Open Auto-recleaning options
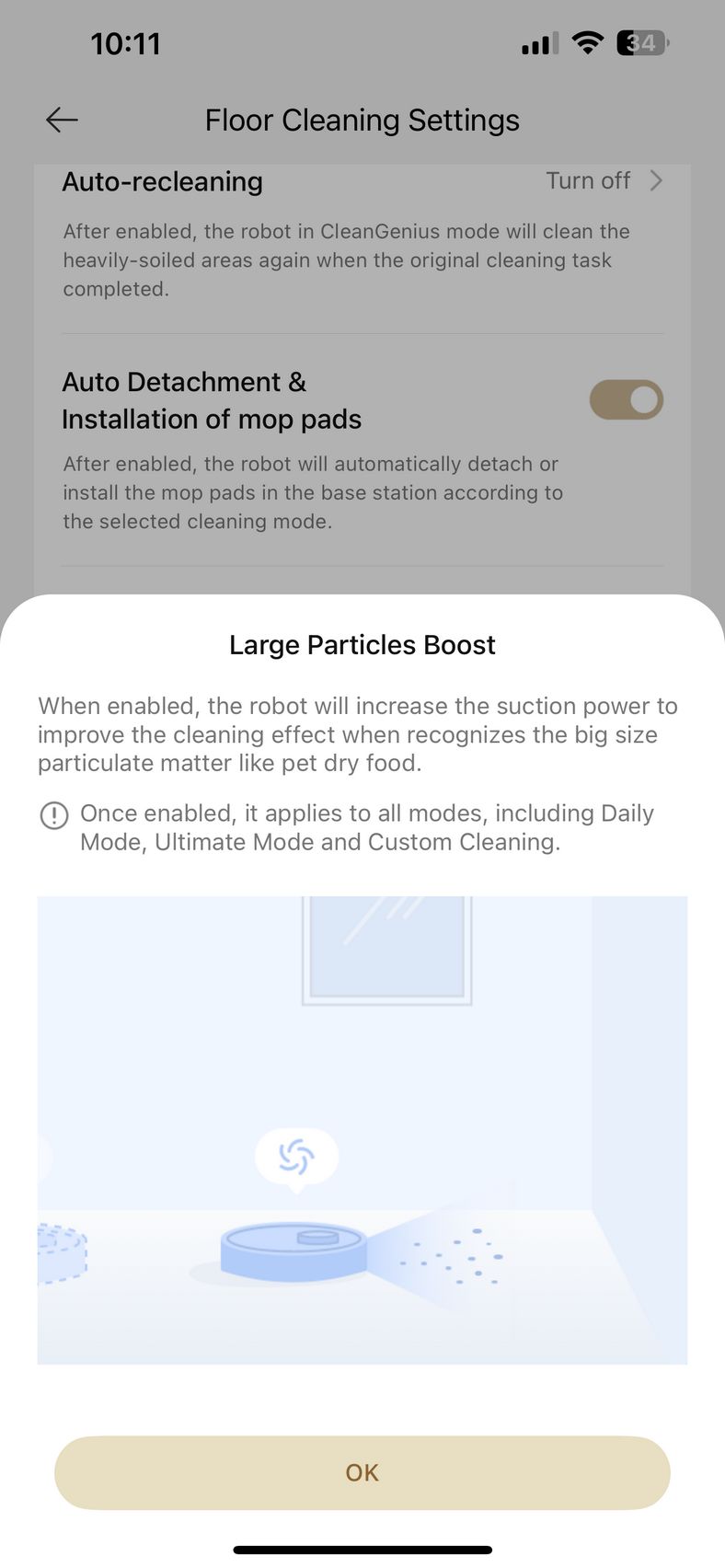The height and width of the screenshot is (1568, 725). 362,181
